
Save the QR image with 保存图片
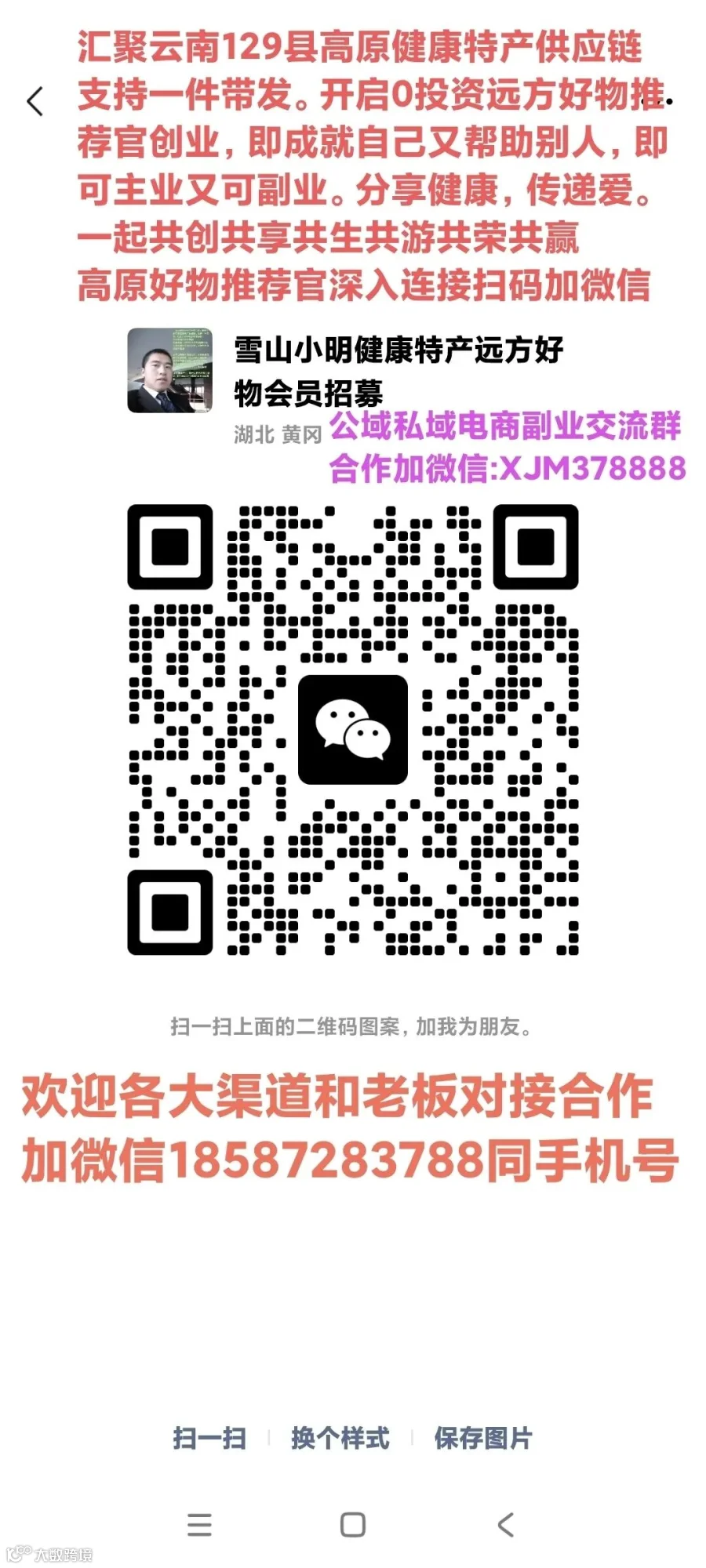(483, 1438)
